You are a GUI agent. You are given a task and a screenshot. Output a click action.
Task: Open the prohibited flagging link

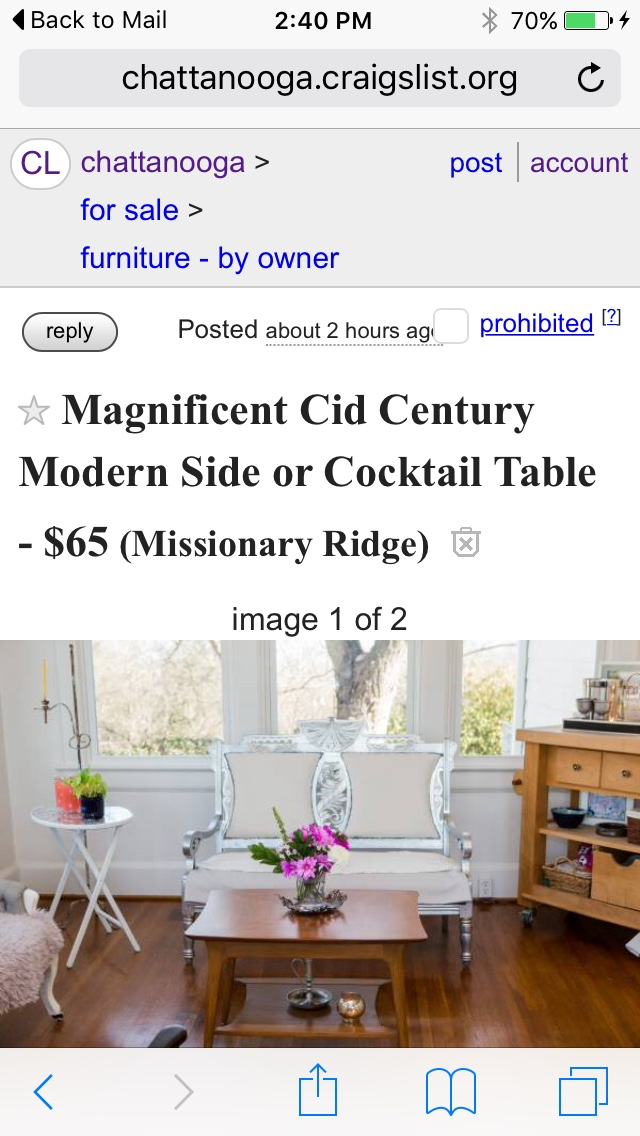pyautogui.click(x=536, y=324)
